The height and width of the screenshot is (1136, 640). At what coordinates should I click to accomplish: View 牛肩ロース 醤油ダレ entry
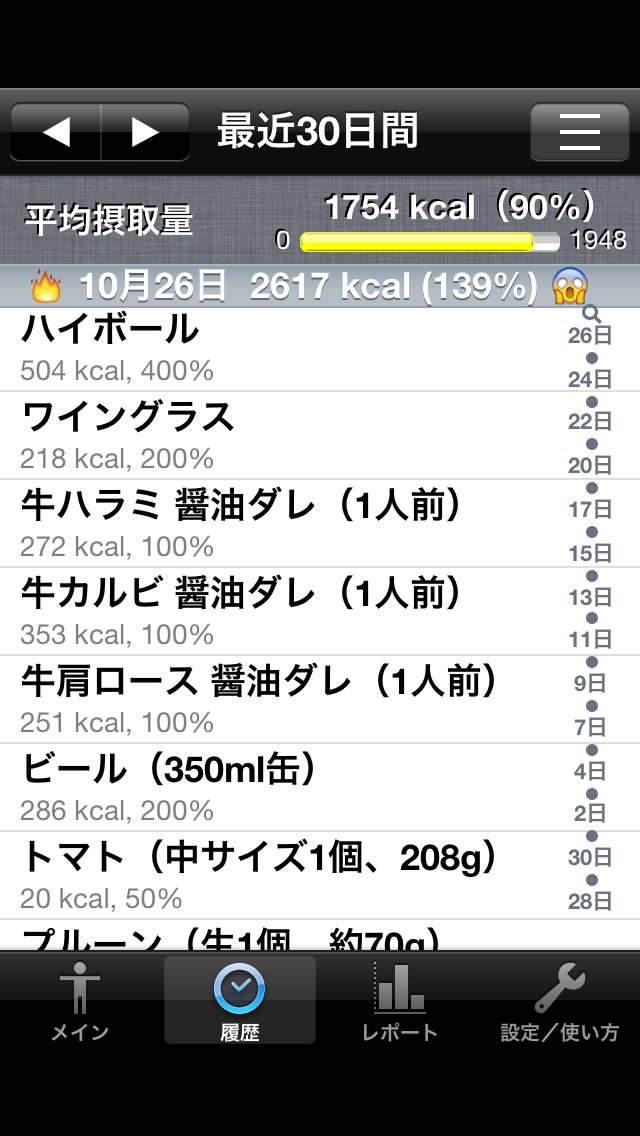point(280,699)
